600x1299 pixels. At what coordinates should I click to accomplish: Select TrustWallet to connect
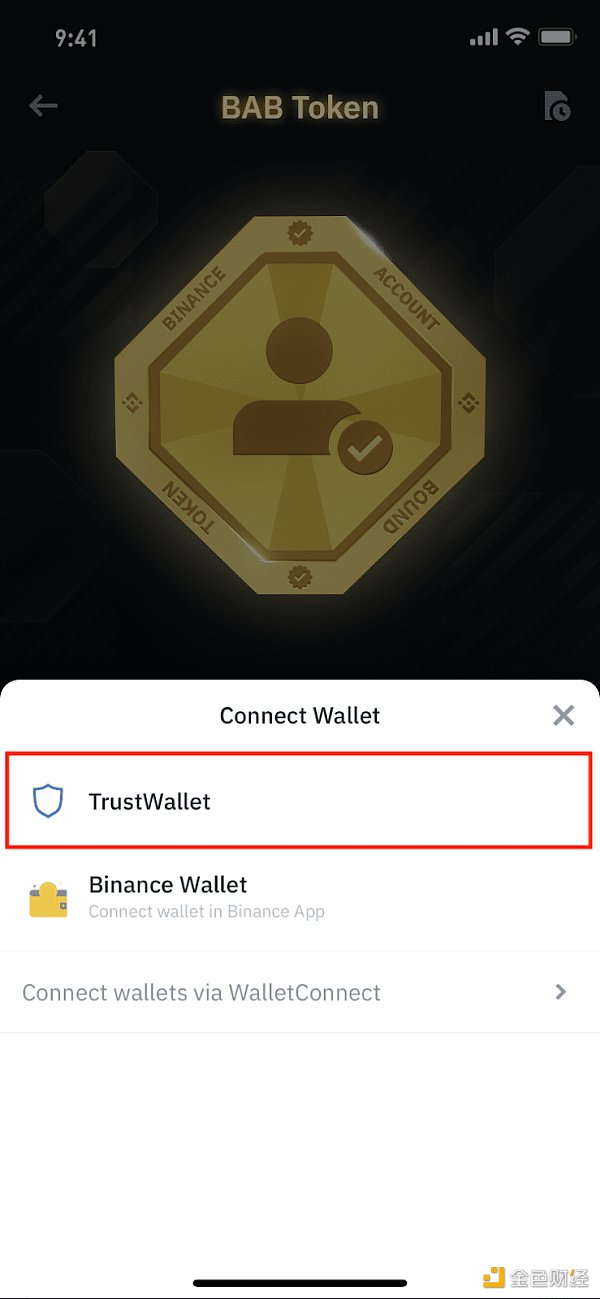299,802
